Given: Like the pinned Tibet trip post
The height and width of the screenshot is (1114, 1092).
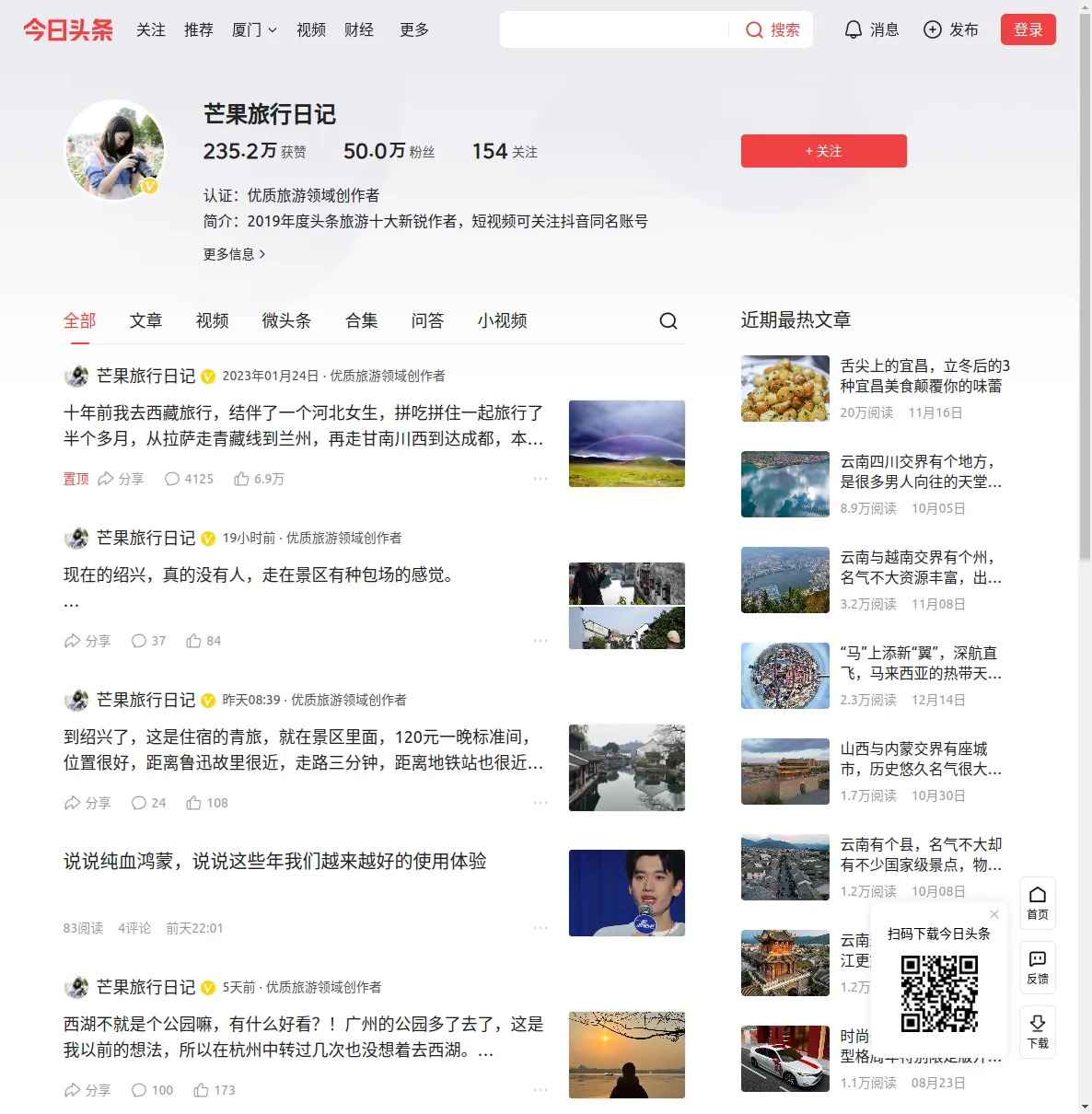Looking at the screenshot, I should [259, 479].
